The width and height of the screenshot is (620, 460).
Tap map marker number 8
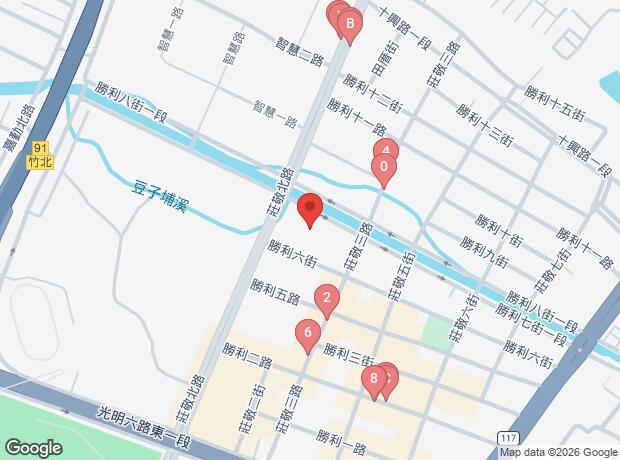374,380
